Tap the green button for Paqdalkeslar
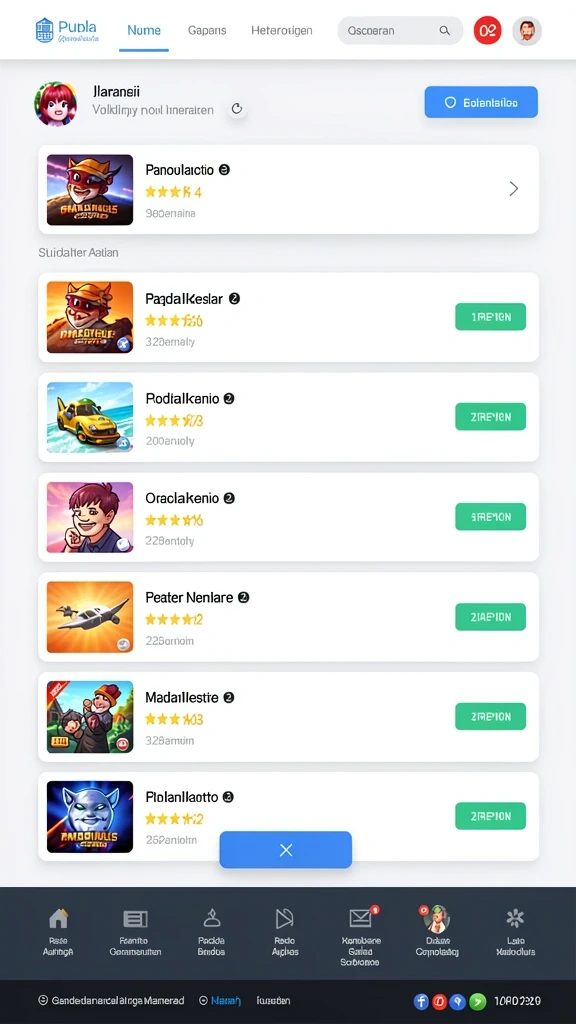Image resolution: width=576 pixels, height=1024 pixels. tap(490, 317)
